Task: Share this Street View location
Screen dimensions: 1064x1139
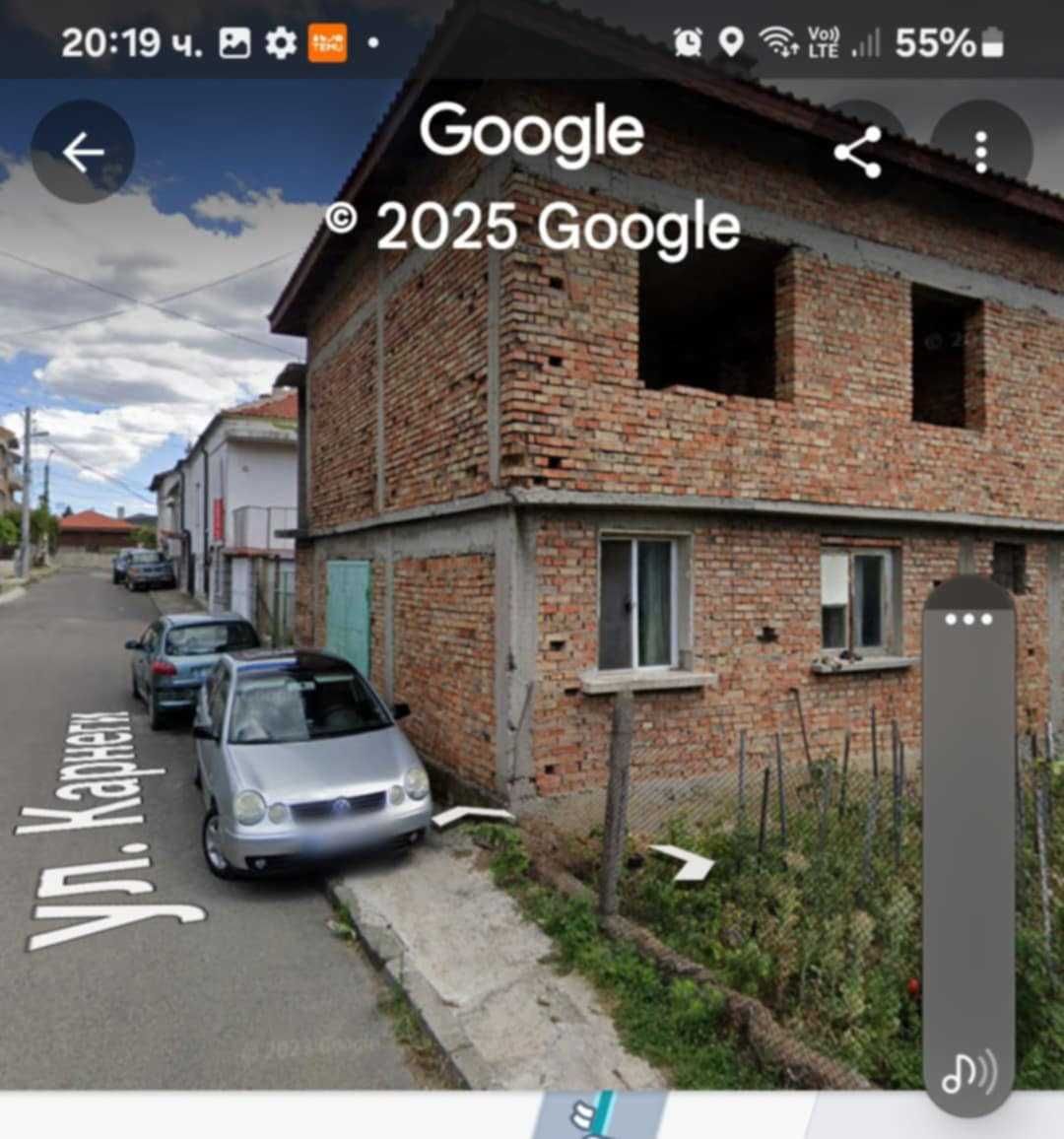Action: [x=857, y=153]
